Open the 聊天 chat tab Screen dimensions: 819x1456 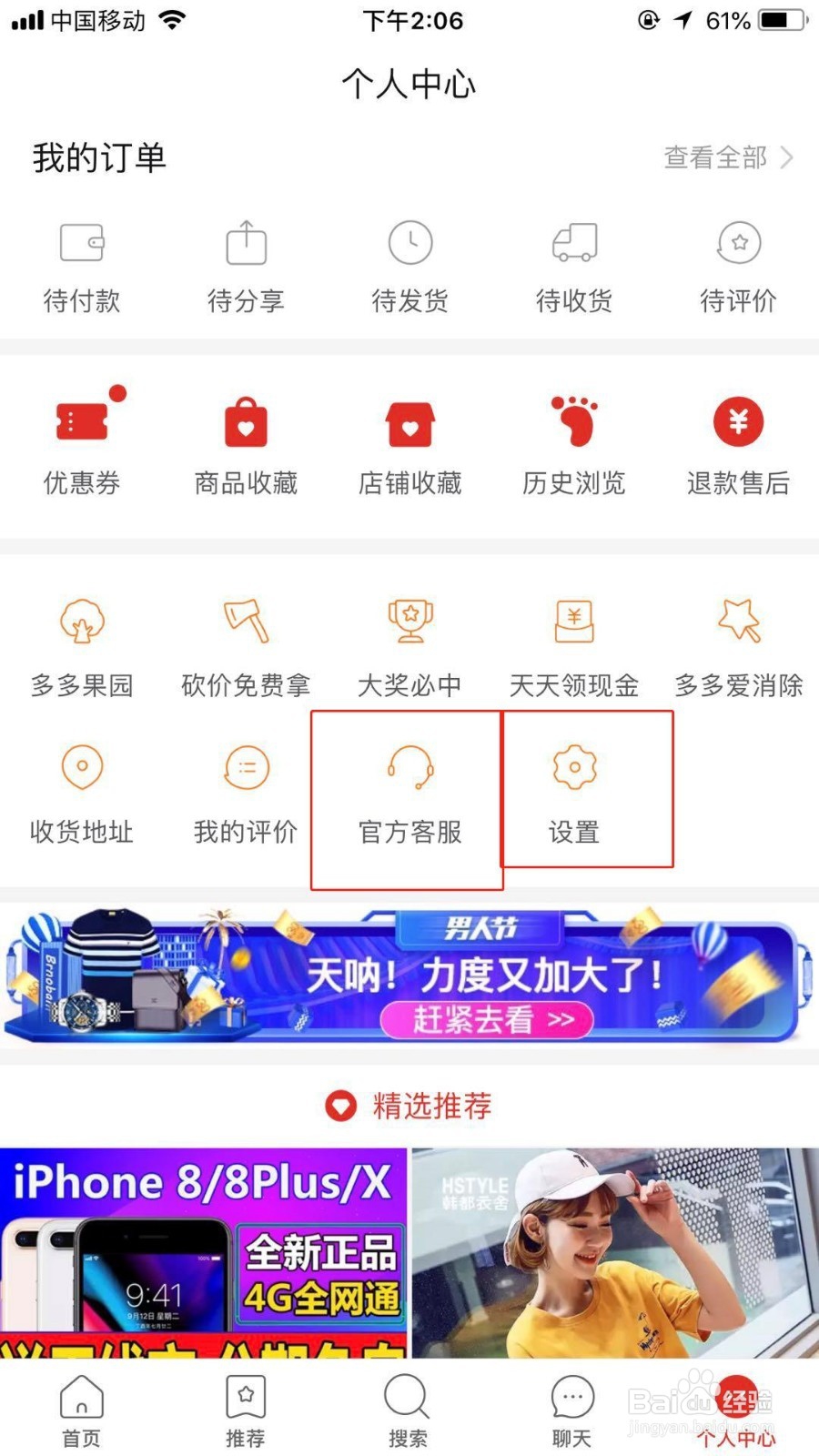click(x=571, y=1410)
